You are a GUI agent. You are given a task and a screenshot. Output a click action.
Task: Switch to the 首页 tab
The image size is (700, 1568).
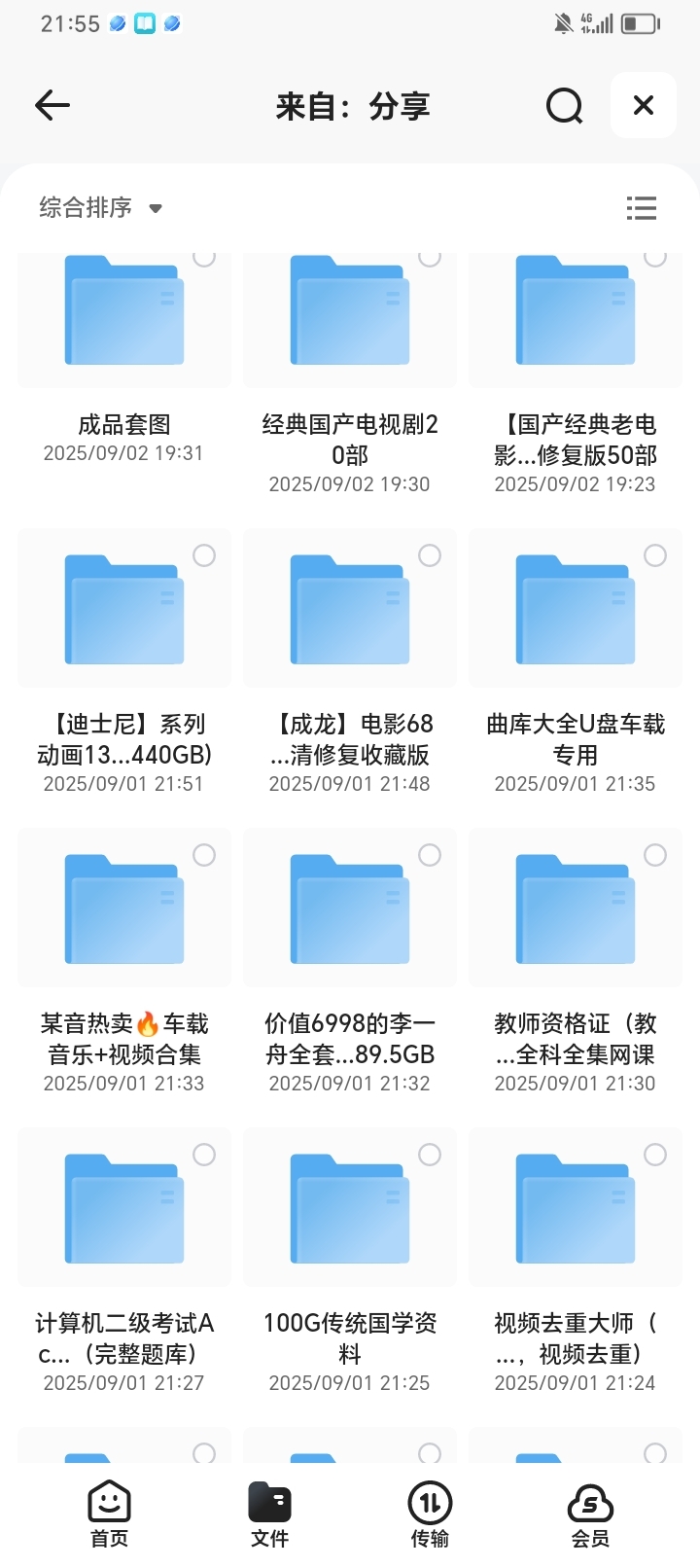[x=109, y=1515]
